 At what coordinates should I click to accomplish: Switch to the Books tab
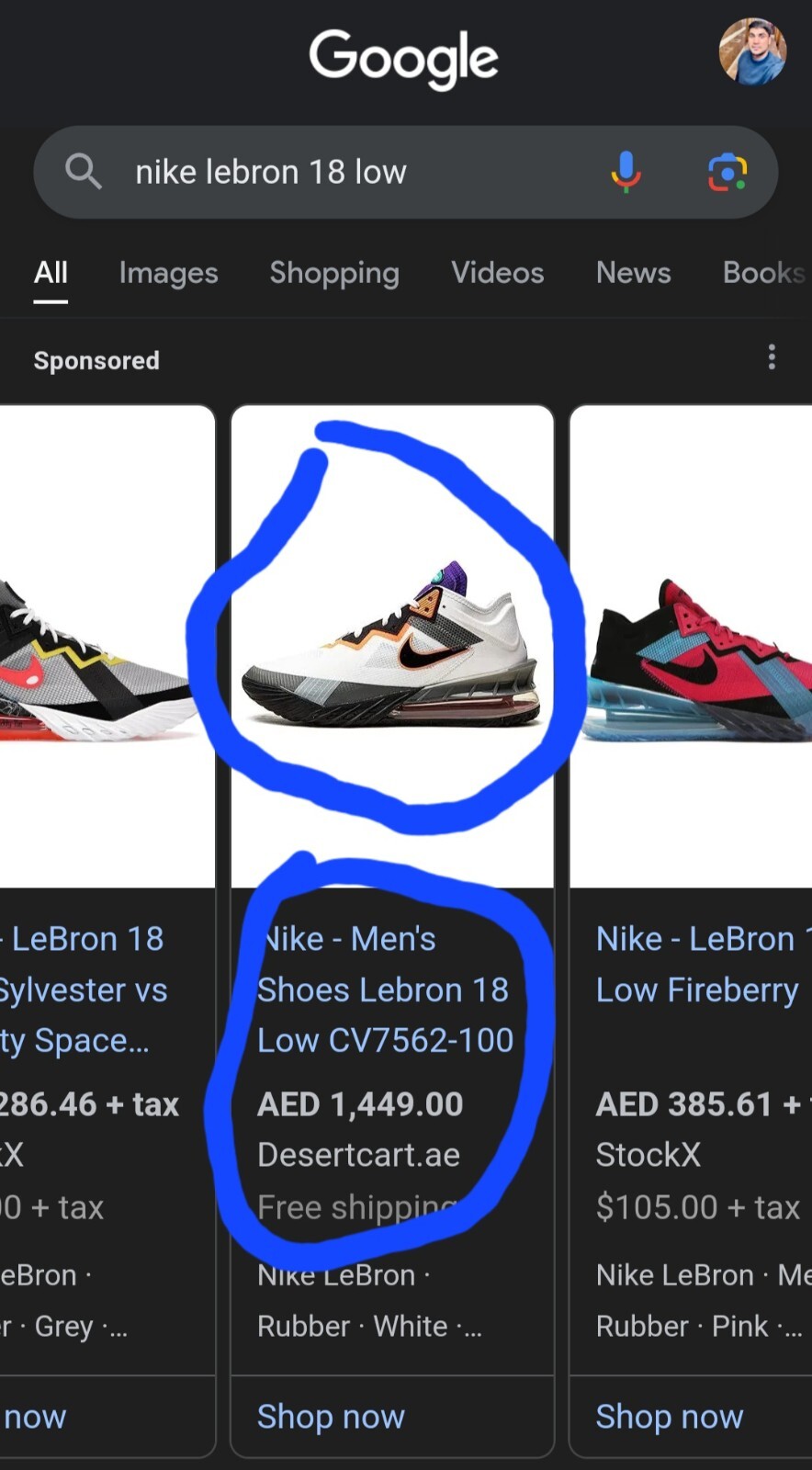tap(763, 273)
